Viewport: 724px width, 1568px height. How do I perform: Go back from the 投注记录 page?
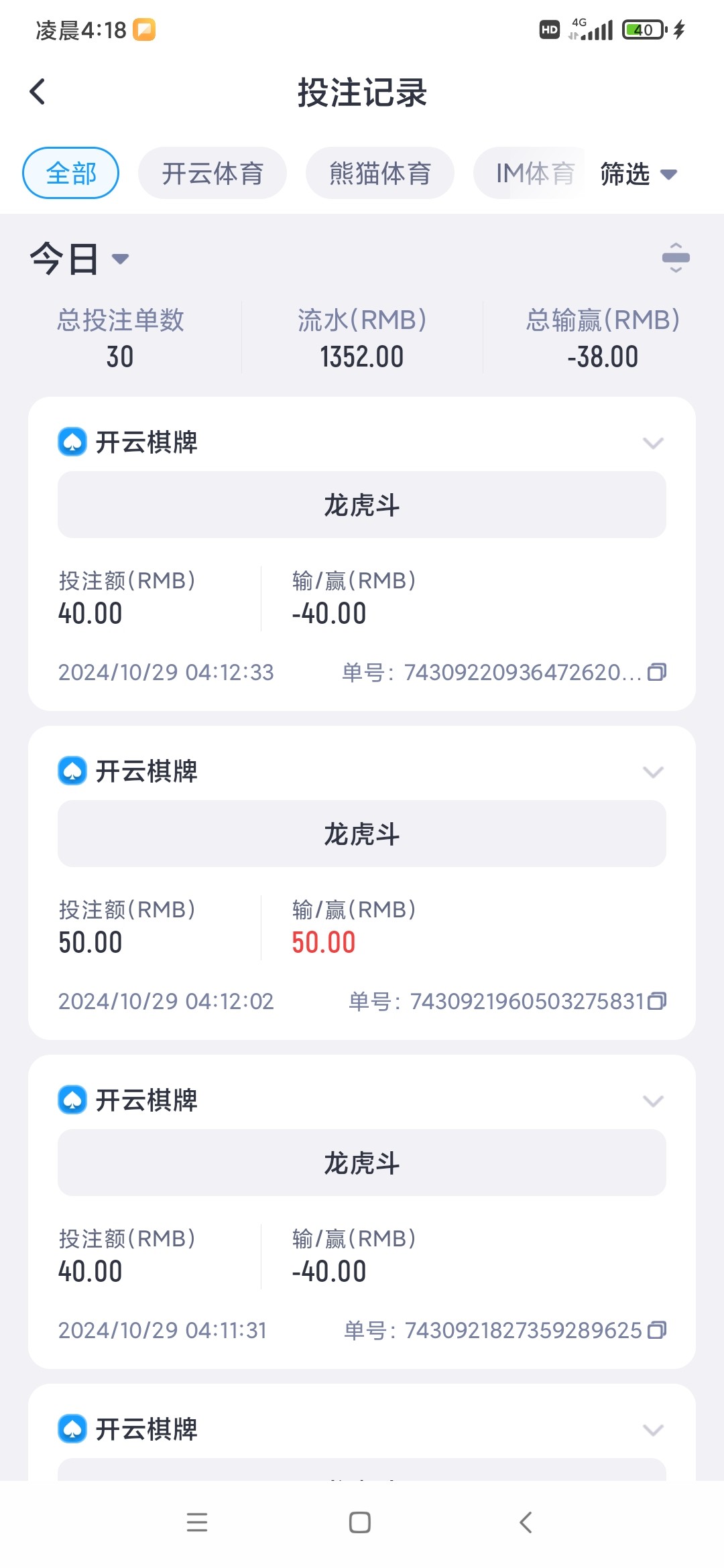(38, 92)
